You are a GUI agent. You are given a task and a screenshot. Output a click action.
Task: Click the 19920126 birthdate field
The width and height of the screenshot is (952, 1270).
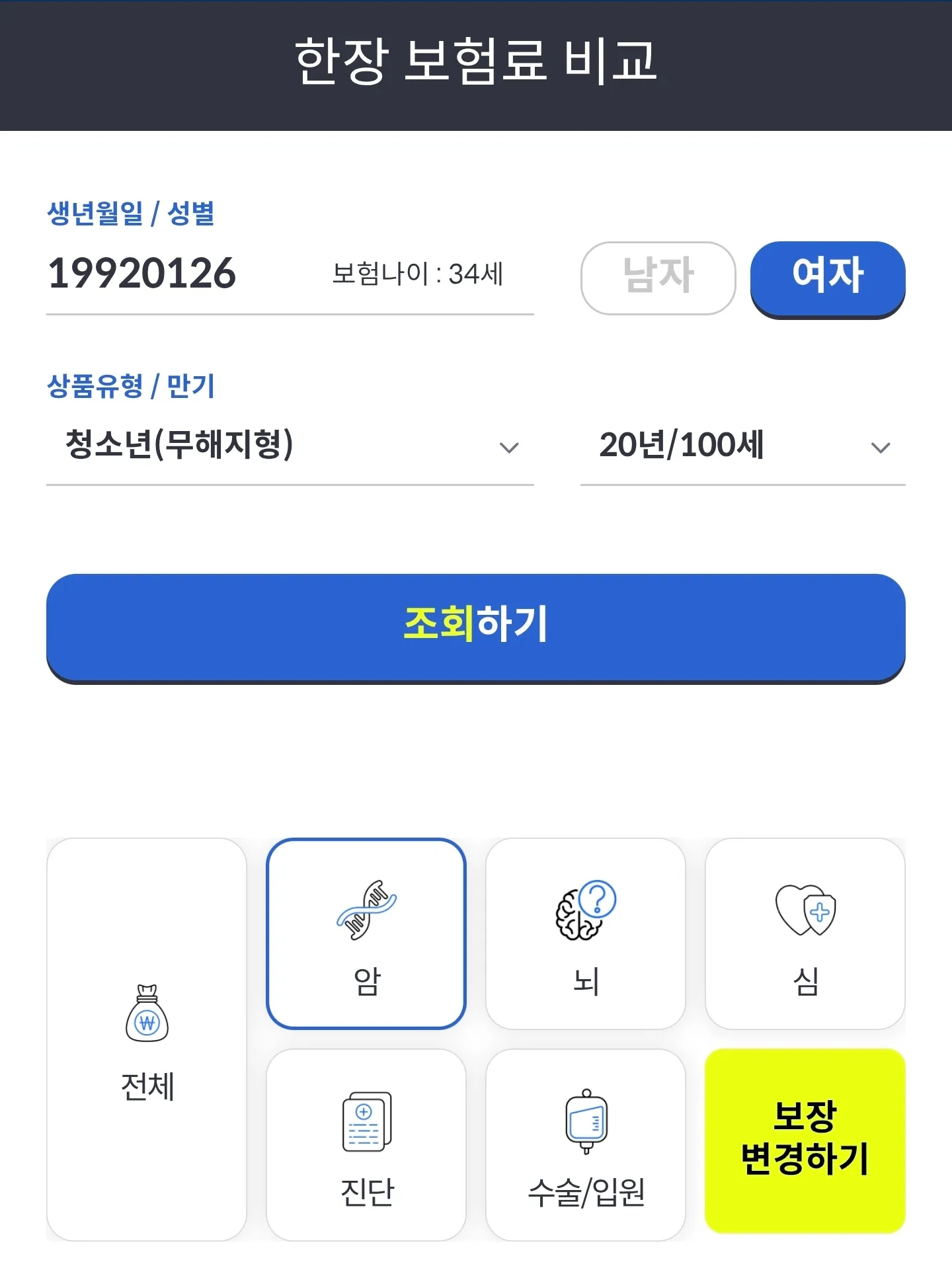141,272
